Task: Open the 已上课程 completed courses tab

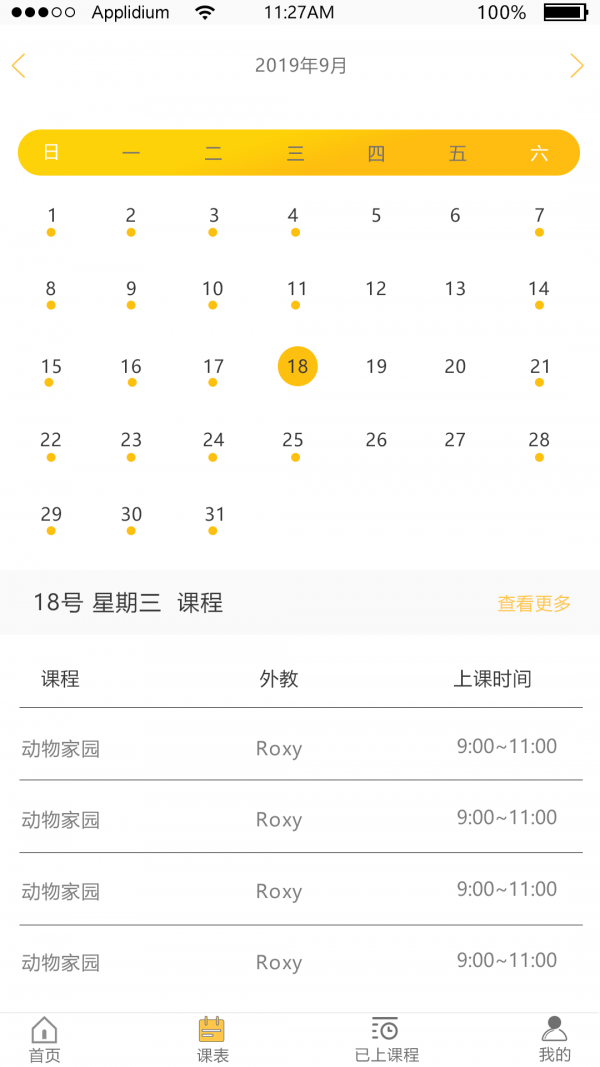Action: (x=386, y=1040)
